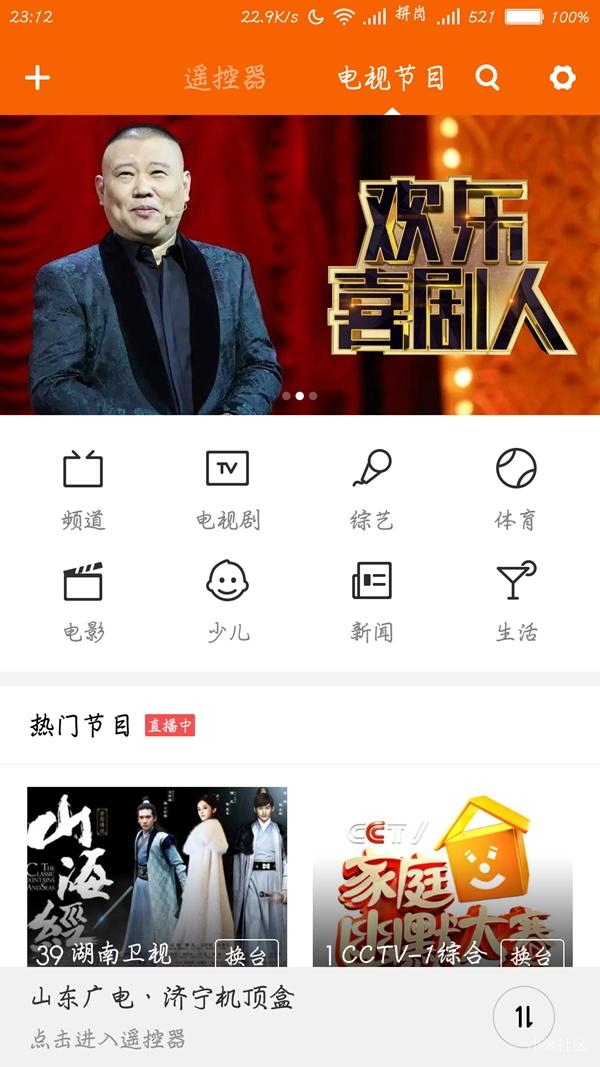This screenshot has height=1067, width=600.
Task: Open the 频道 category
Action: coord(83,488)
